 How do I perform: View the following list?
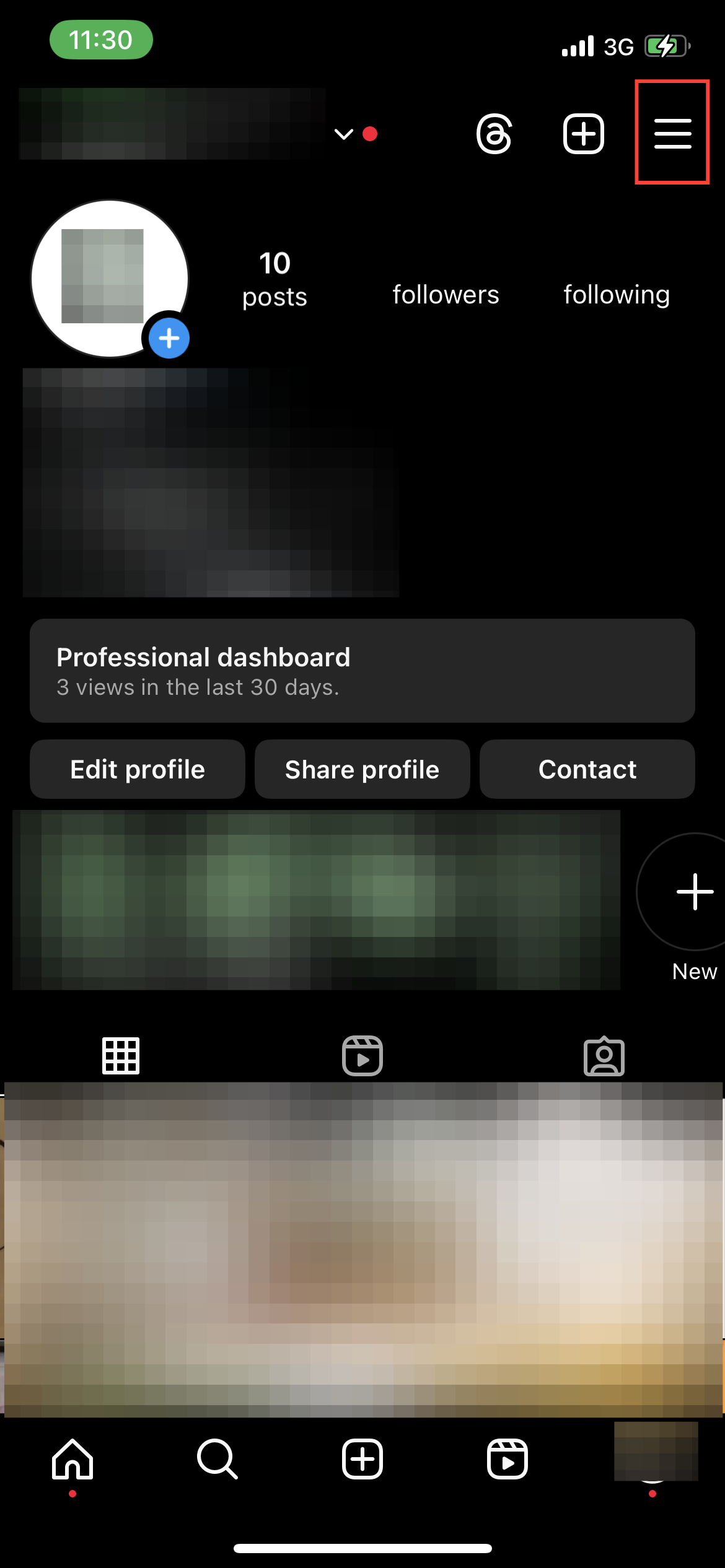tap(617, 294)
